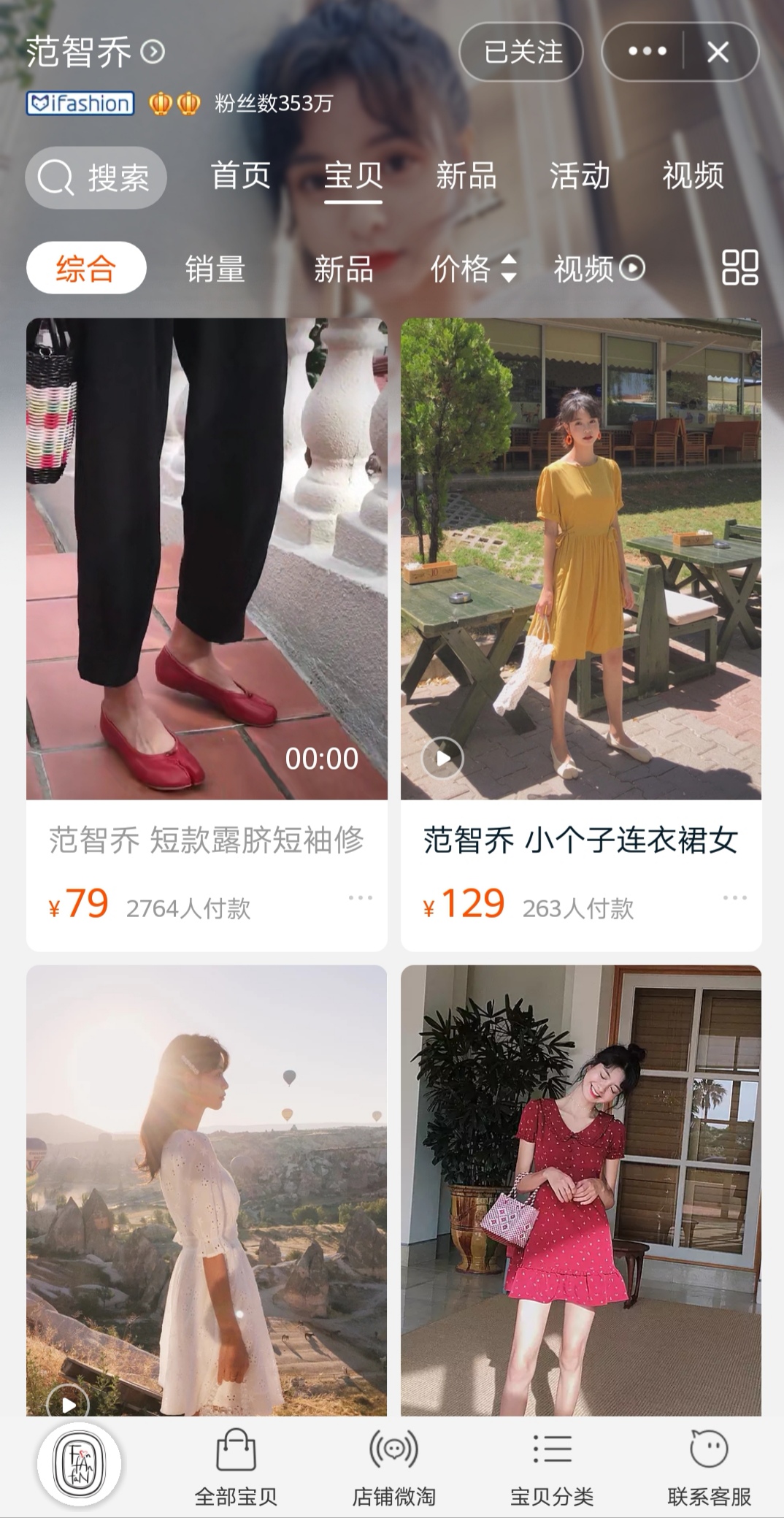The width and height of the screenshot is (784, 1518).
Task: Switch sorting to 销量
Action: tap(215, 269)
